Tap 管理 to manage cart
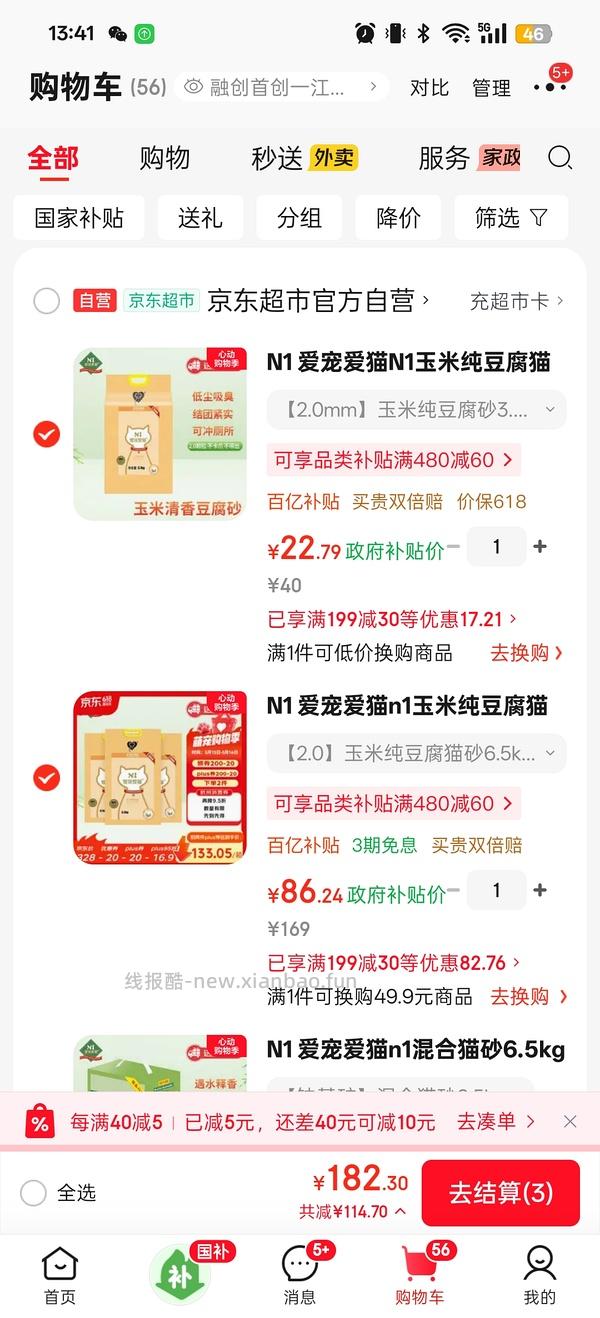This screenshot has width=600, height=1318. tap(491, 88)
